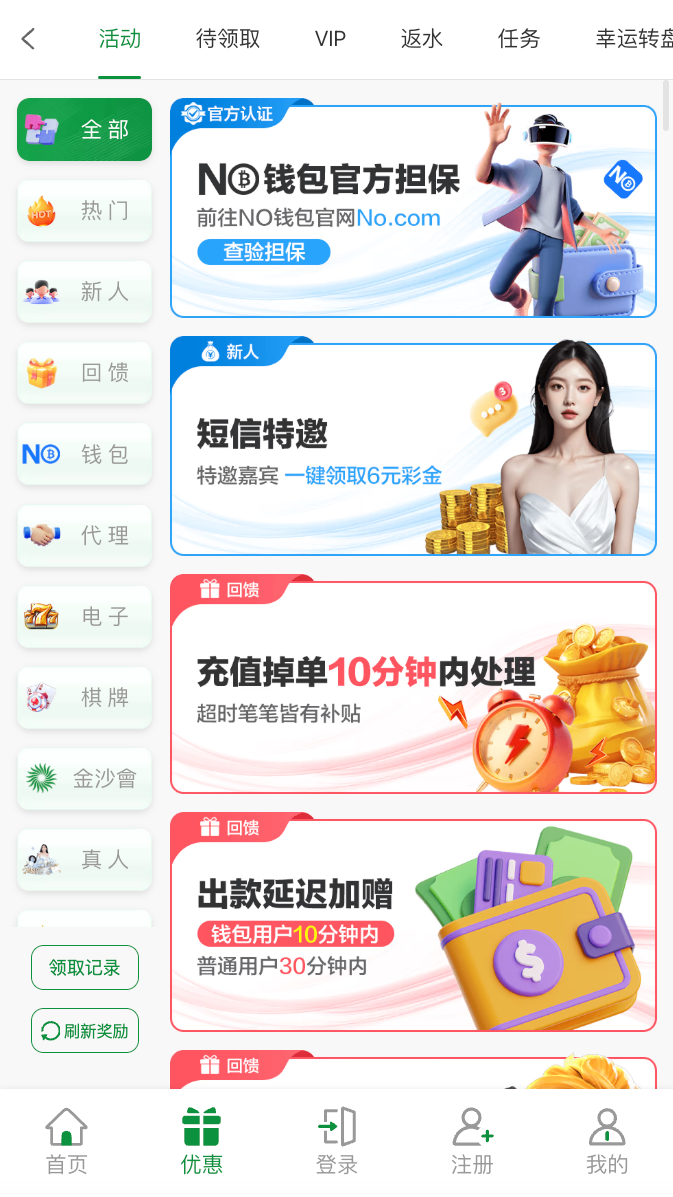The width and height of the screenshot is (673, 1197).
Task: Select the 新人 category
Action: point(84,292)
